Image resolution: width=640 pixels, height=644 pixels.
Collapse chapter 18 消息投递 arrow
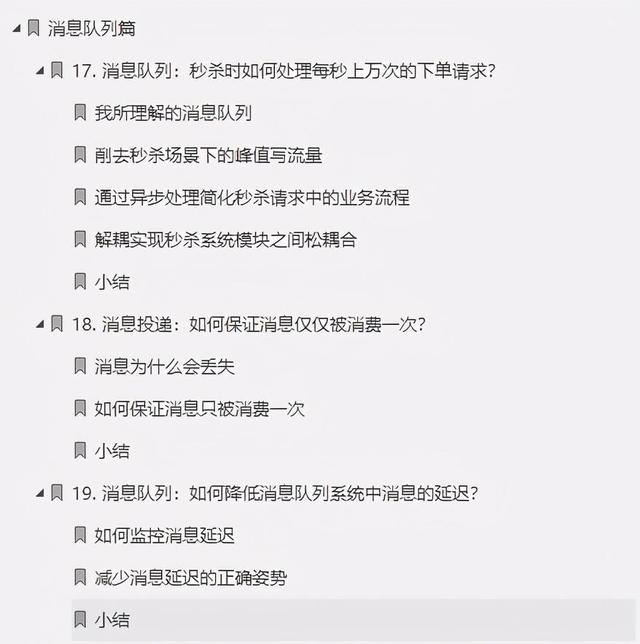[41, 324]
